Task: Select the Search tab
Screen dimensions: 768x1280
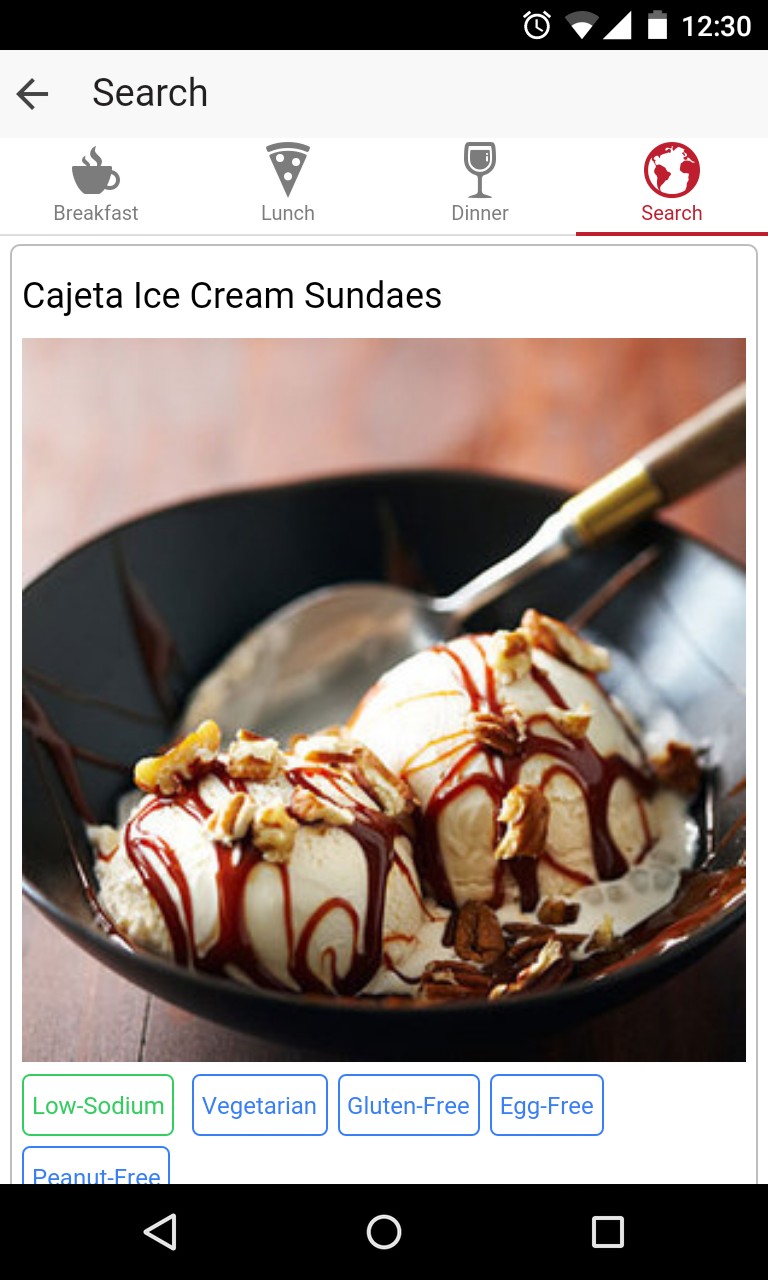Action: point(672,186)
